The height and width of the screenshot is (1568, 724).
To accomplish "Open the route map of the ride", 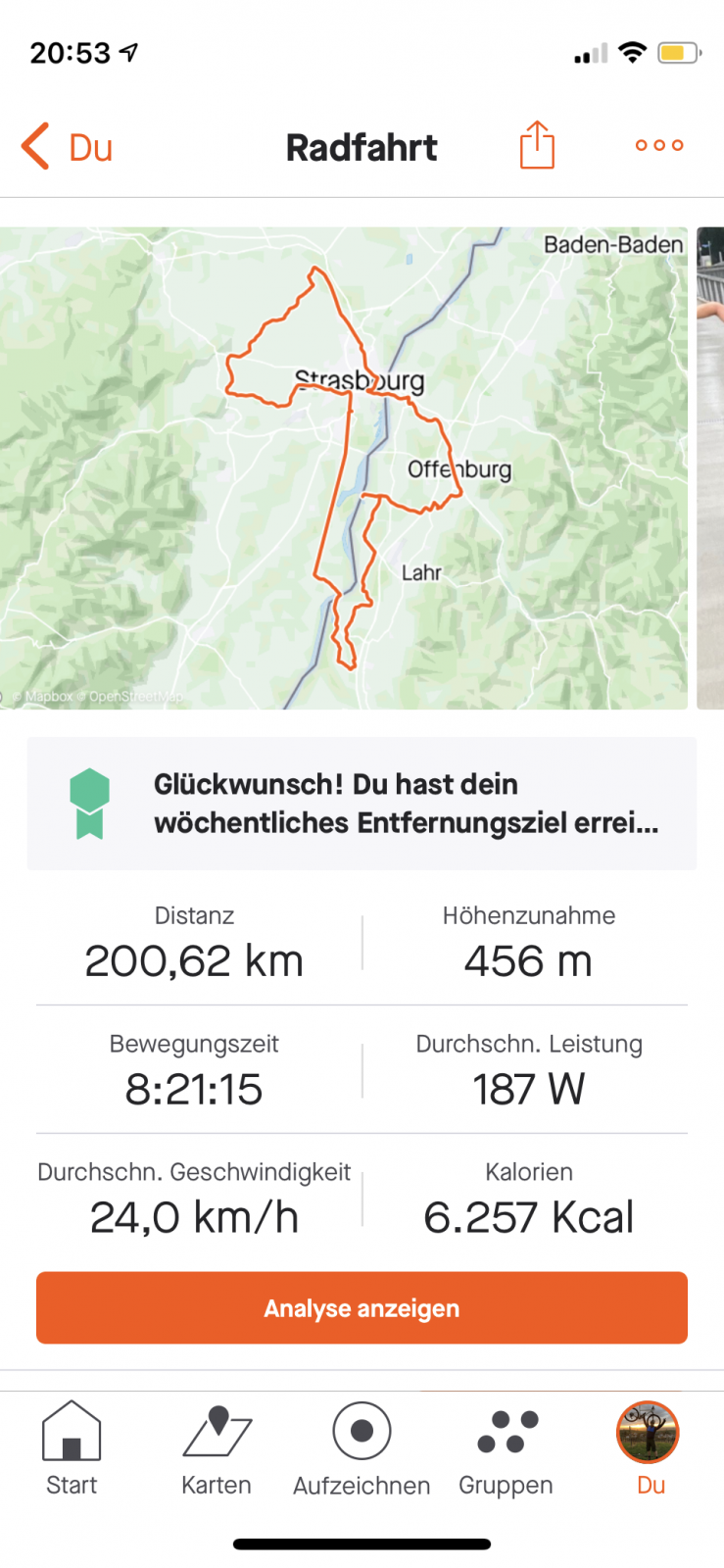I will pyautogui.click(x=344, y=468).
